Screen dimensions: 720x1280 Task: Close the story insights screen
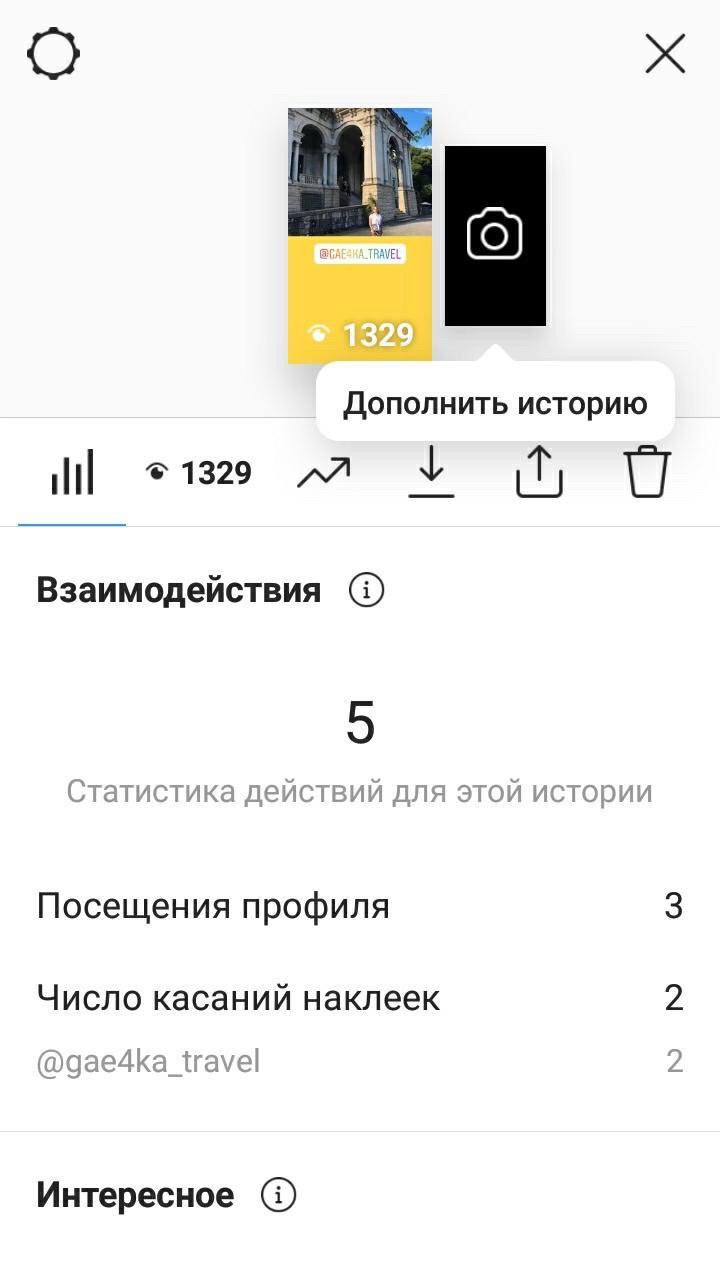pyautogui.click(x=665, y=54)
